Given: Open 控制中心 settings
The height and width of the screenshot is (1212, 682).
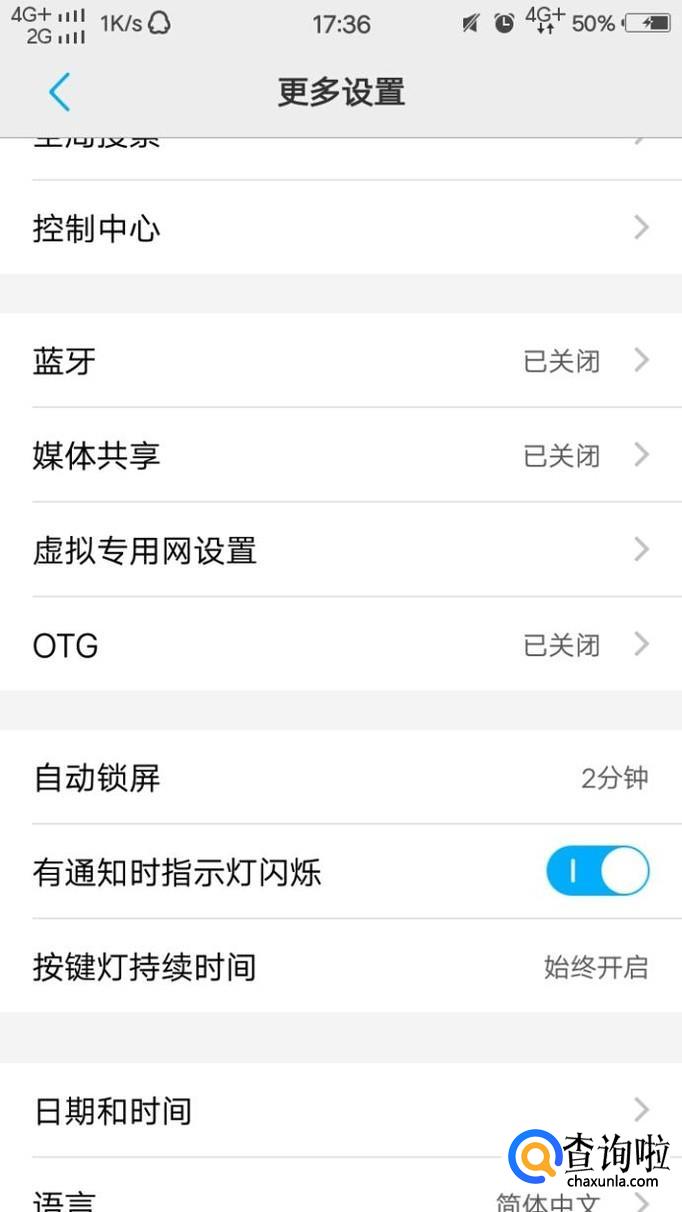Looking at the screenshot, I should (340, 229).
